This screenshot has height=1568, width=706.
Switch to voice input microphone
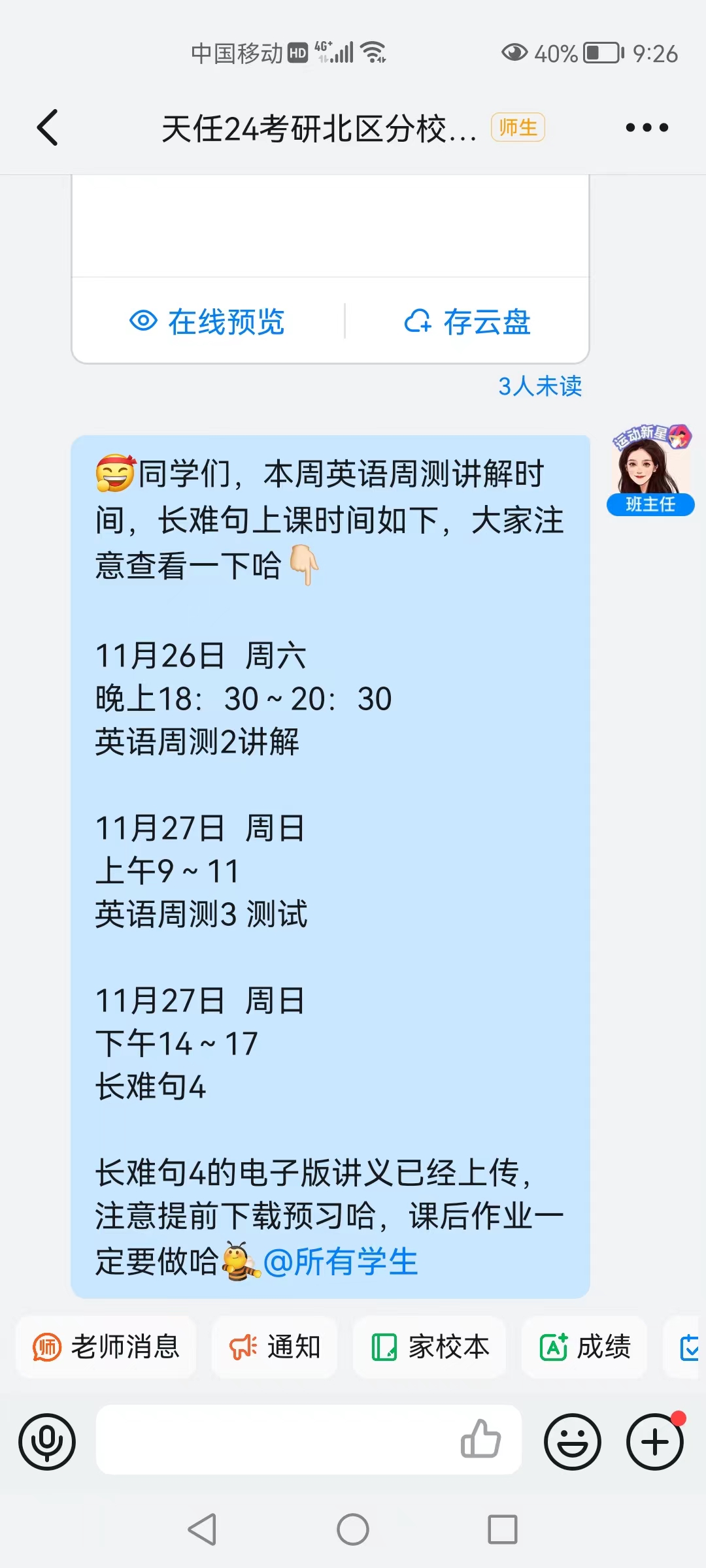click(x=47, y=1442)
